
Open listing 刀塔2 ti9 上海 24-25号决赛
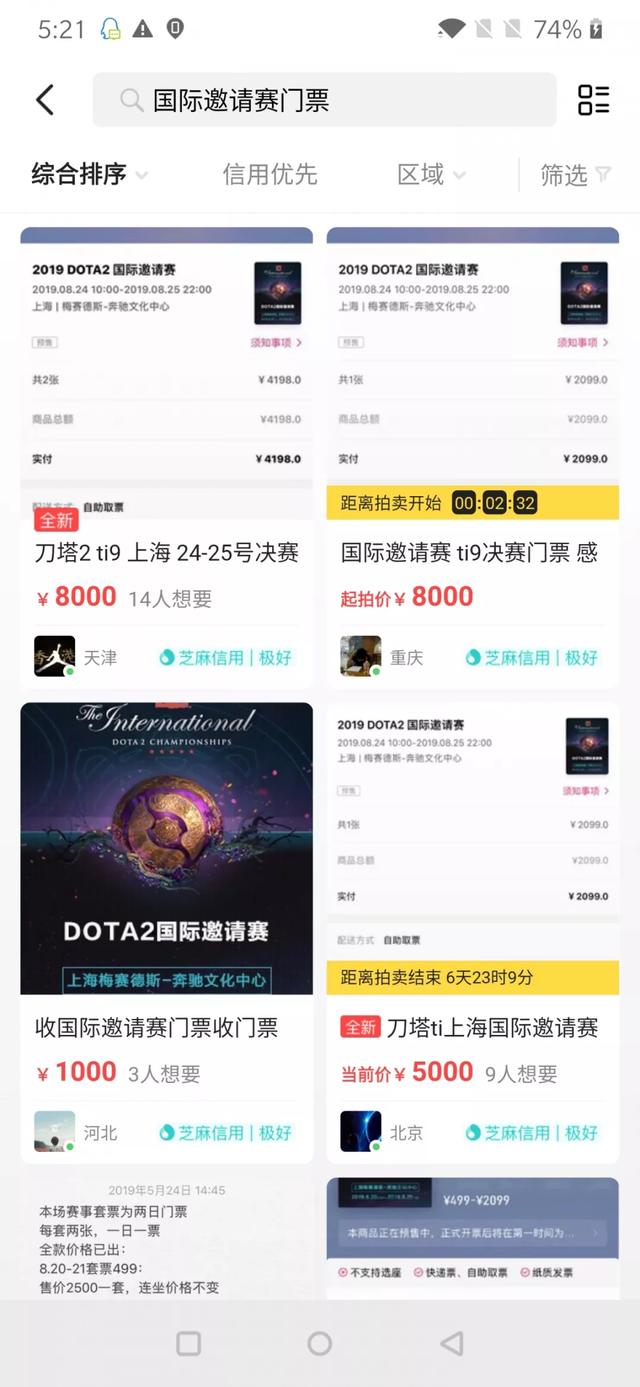tap(166, 552)
